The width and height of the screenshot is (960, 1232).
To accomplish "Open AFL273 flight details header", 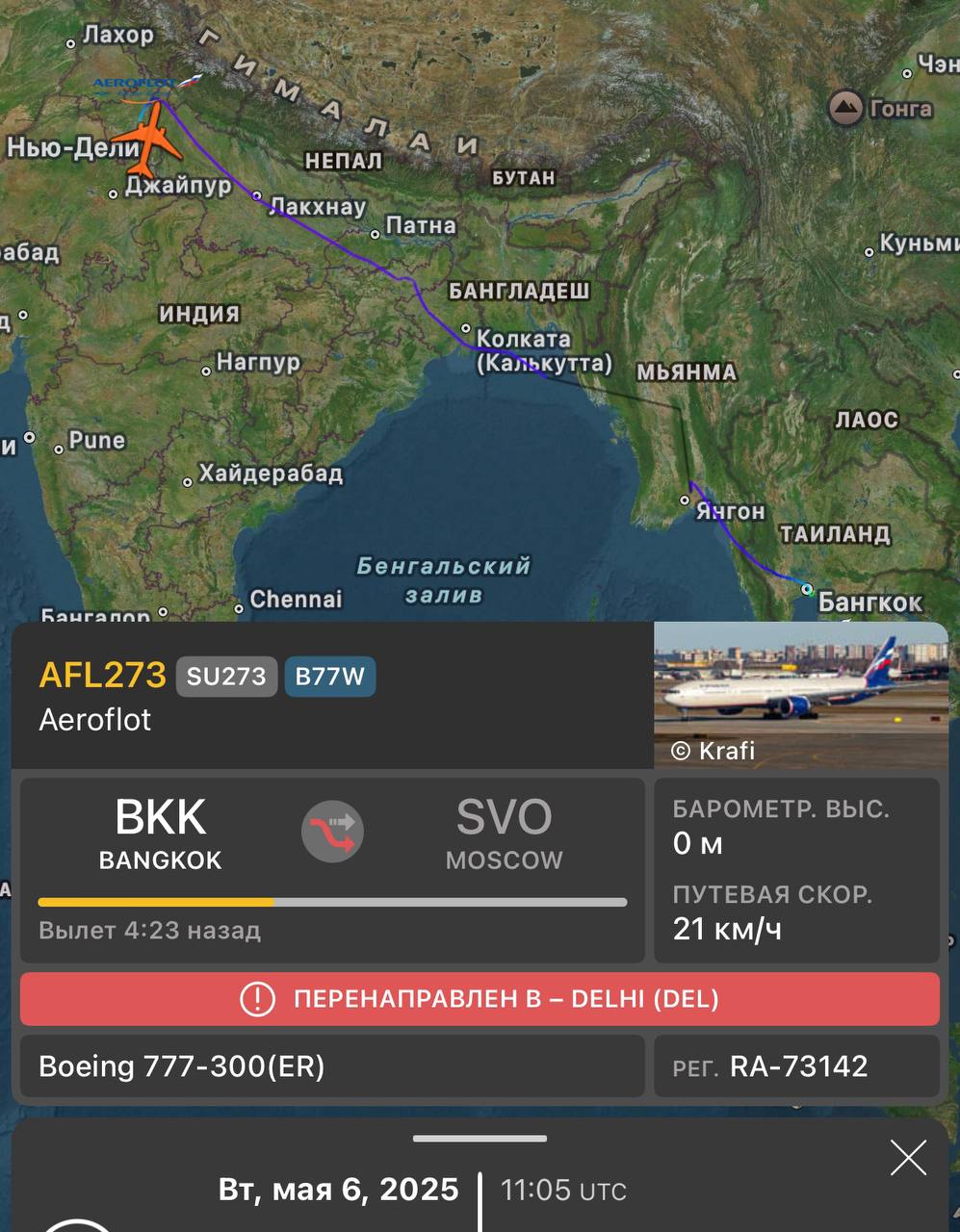I will [103, 676].
